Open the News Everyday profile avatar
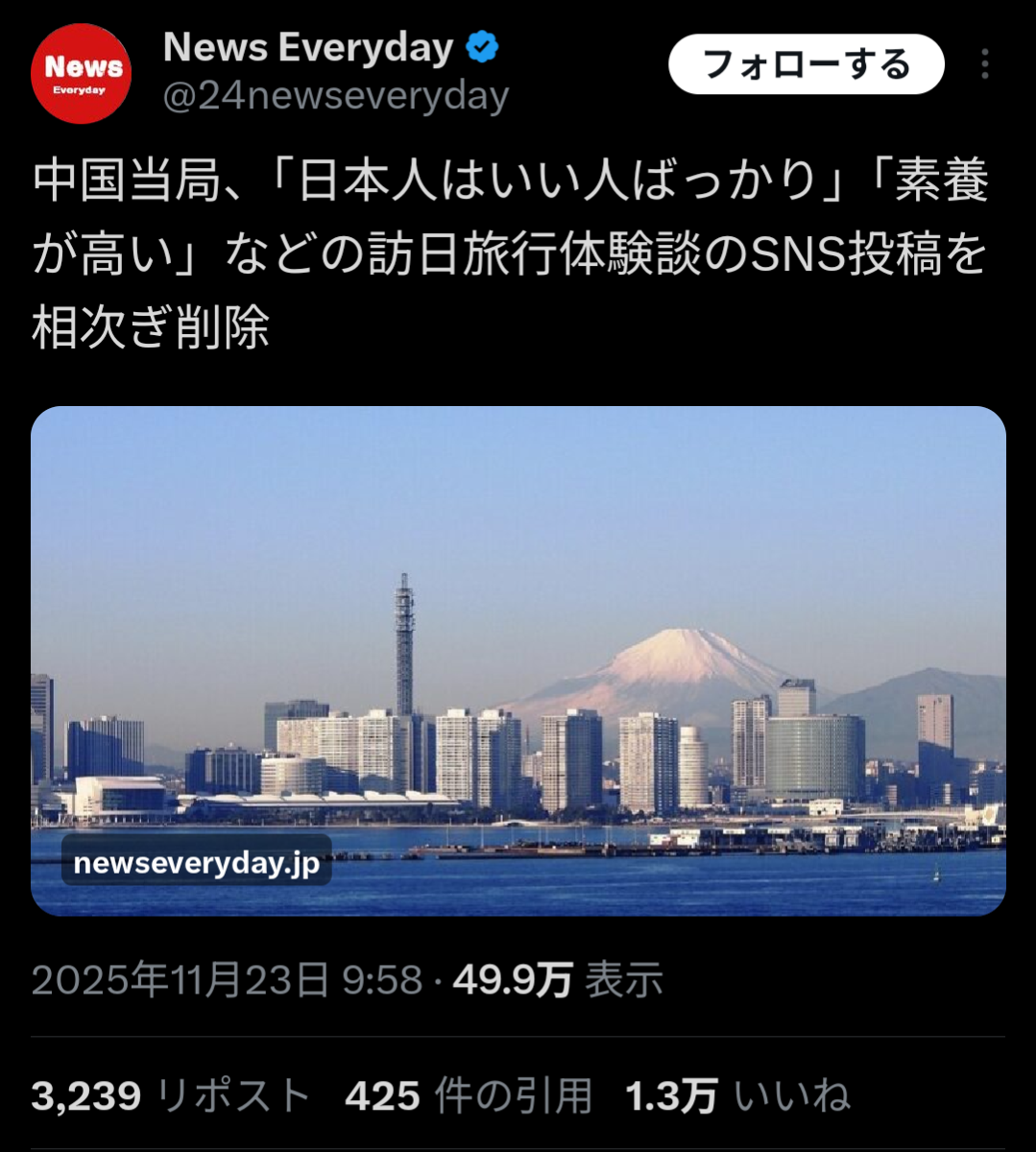This screenshot has height=1152, width=1036. (x=82, y=74)
